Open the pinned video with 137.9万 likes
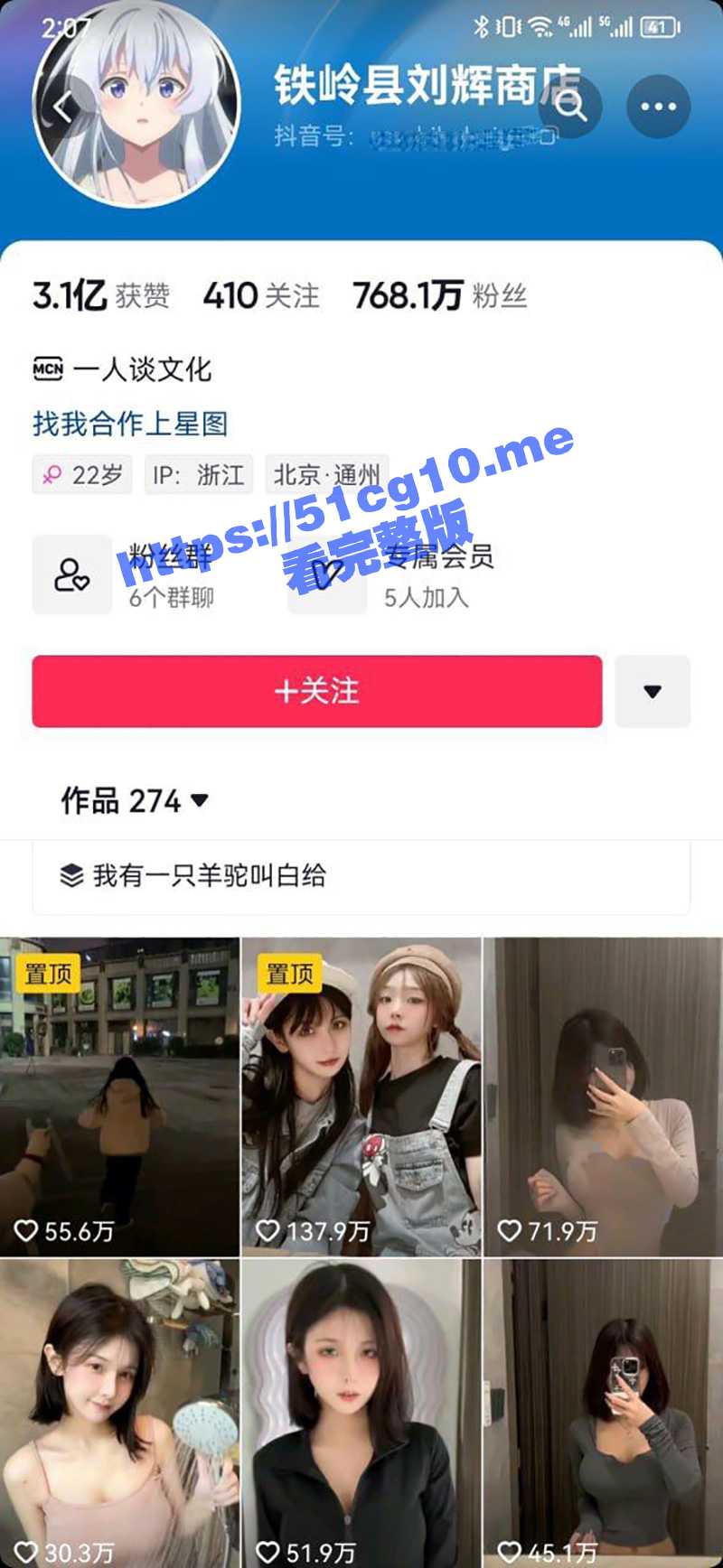The height and width of the screenshot is (1568, 723). (361, 1097)
